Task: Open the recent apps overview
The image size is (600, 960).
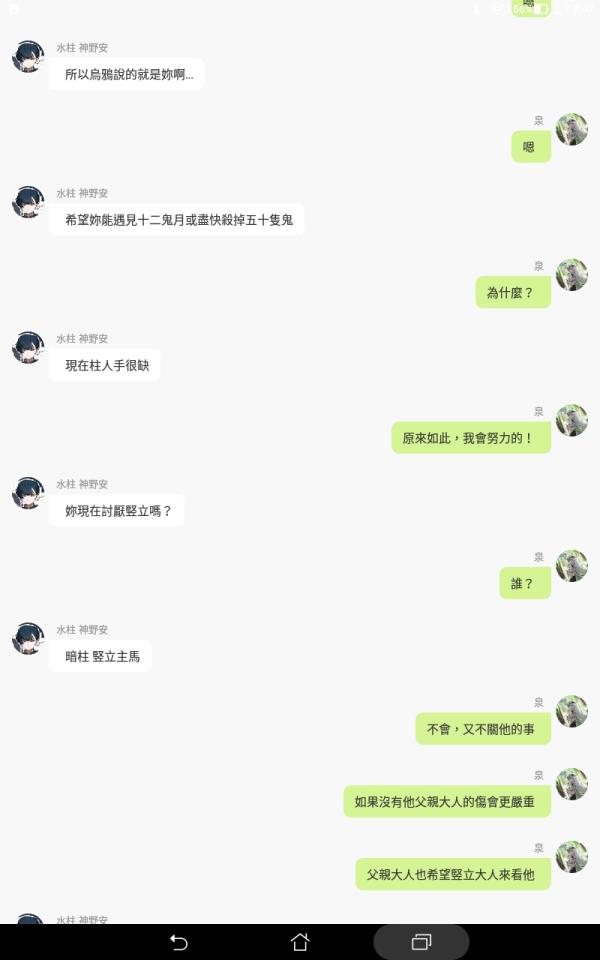Action: pos(421,942)
